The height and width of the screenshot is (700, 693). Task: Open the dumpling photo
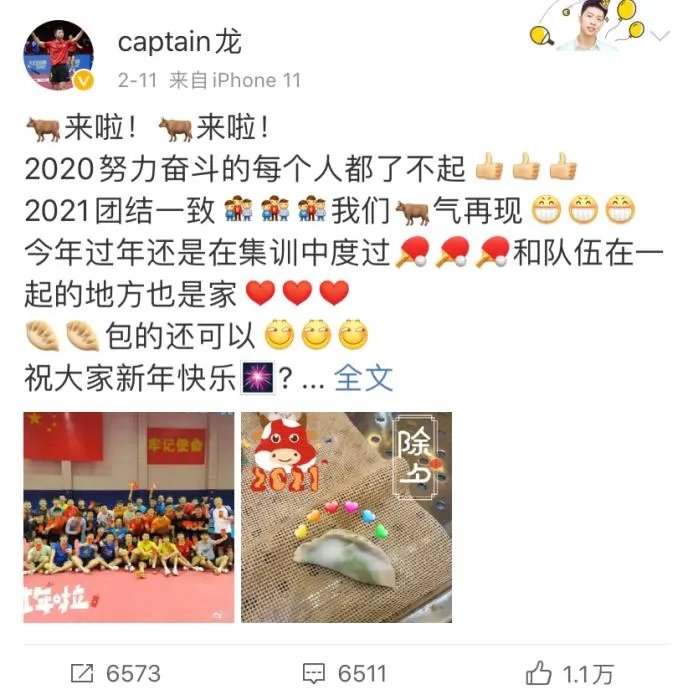[345, 517]
